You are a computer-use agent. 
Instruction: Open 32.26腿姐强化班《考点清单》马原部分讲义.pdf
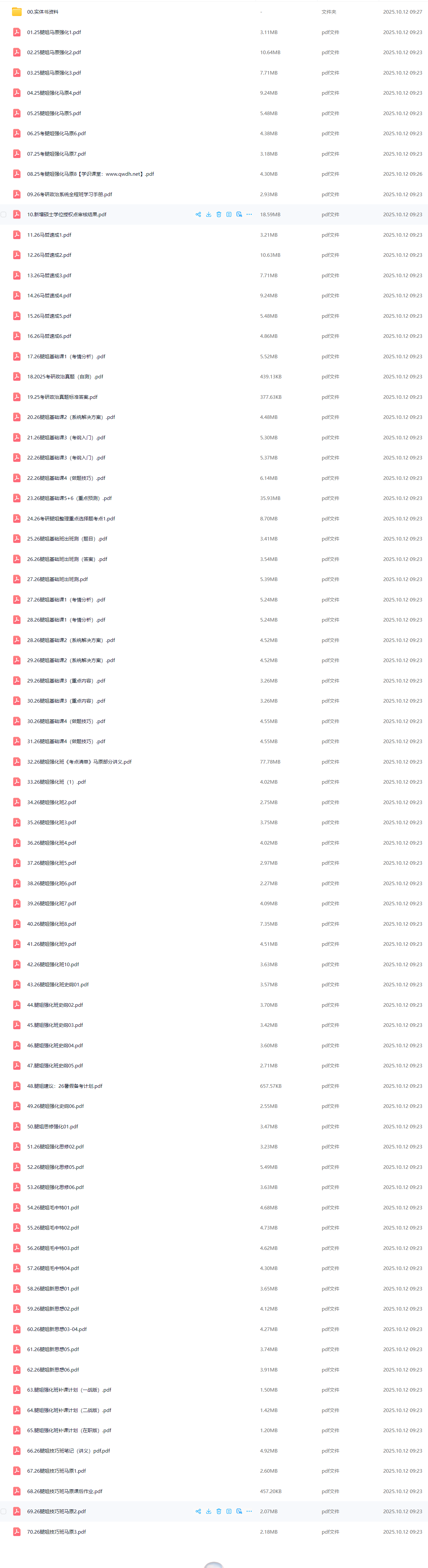point(79,762)
